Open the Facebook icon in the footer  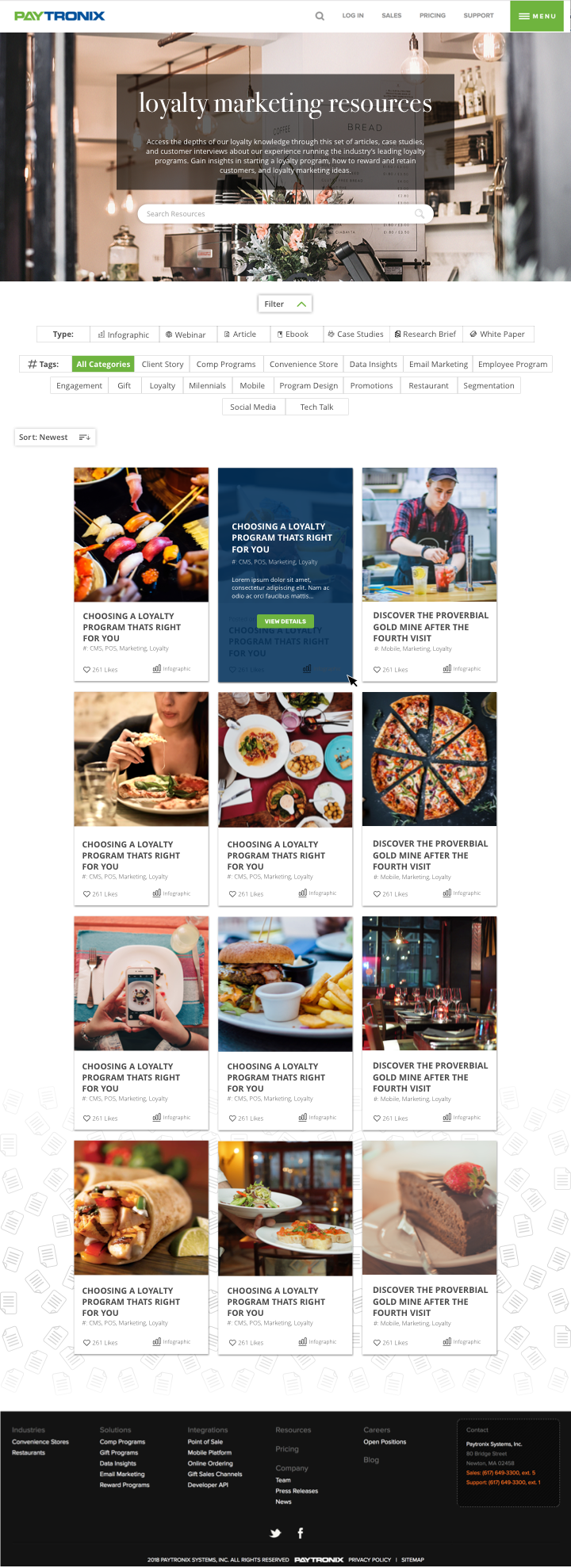300,1533
